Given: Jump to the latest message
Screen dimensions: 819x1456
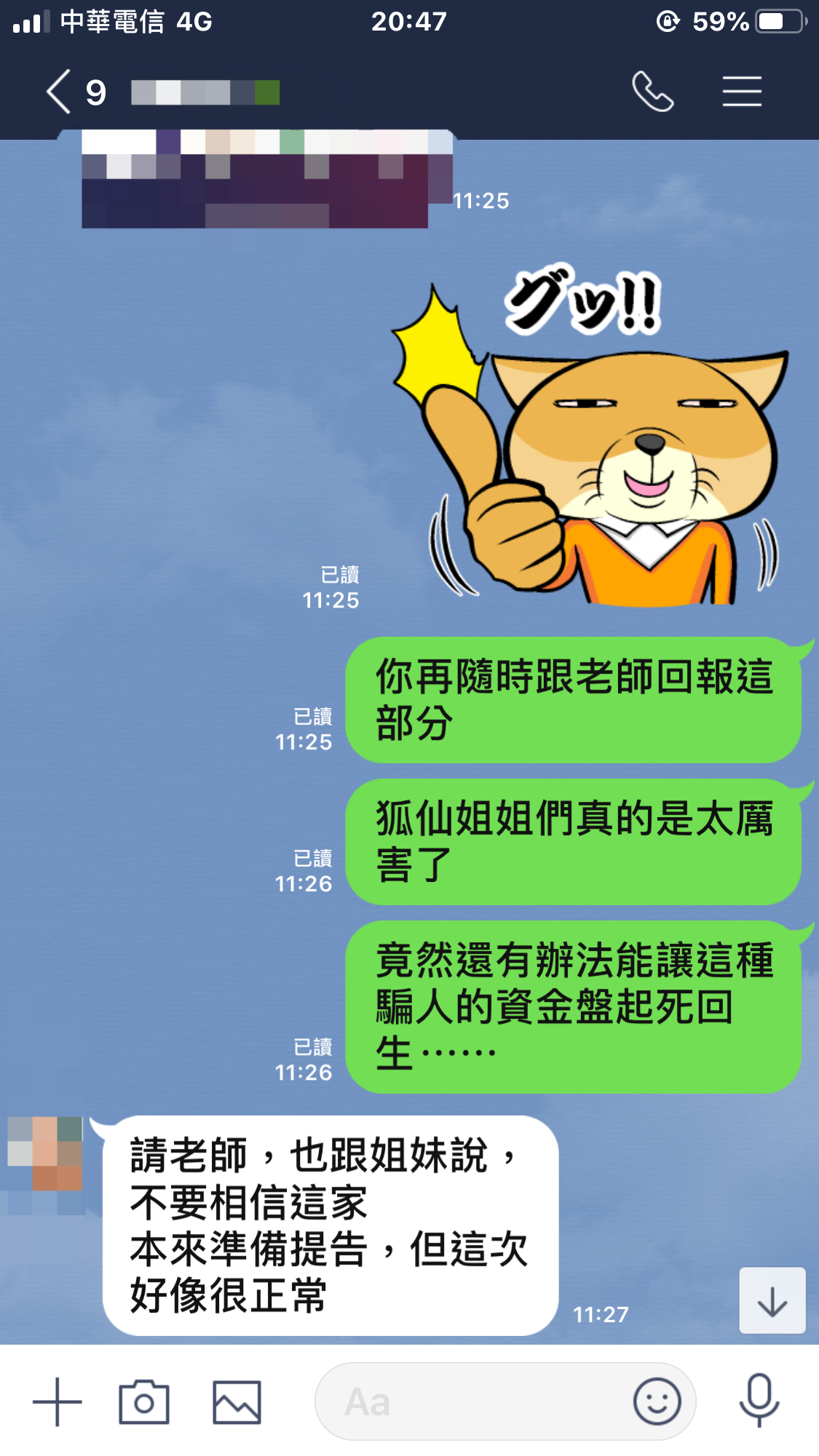Looking at the screenshot, I should pyautogui.click(x=772, y=1300).
